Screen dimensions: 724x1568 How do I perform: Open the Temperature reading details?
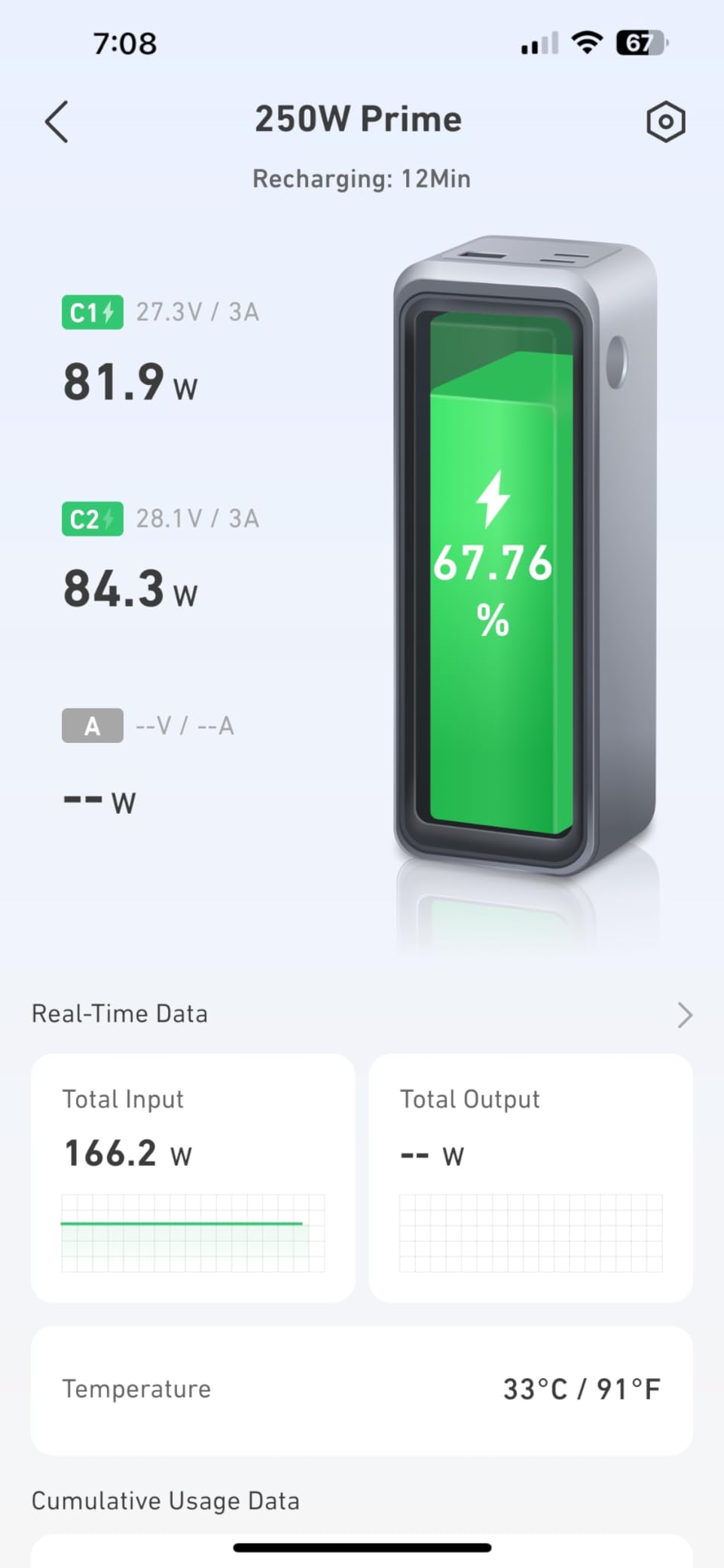pos(362,1389)
